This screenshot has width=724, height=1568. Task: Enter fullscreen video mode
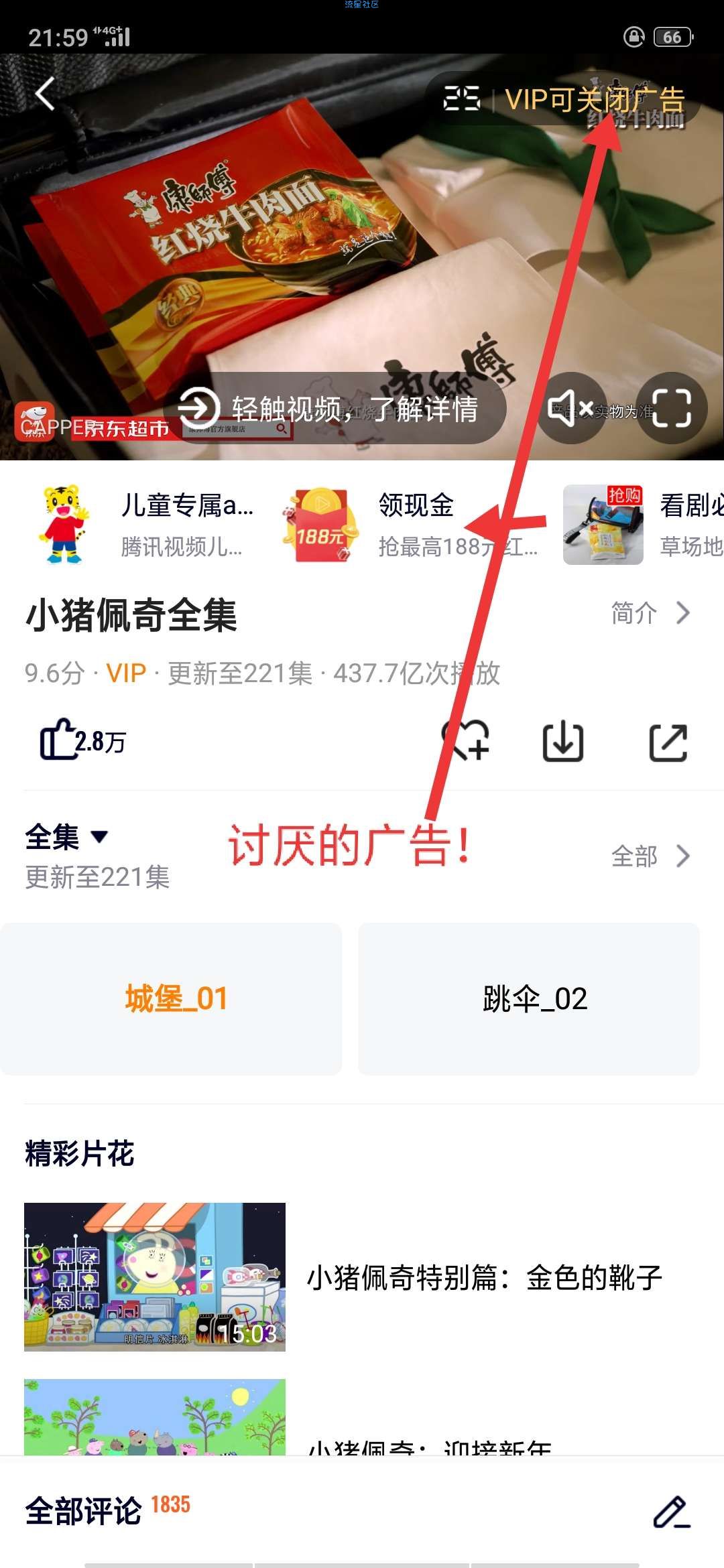(x=671, y=408)
